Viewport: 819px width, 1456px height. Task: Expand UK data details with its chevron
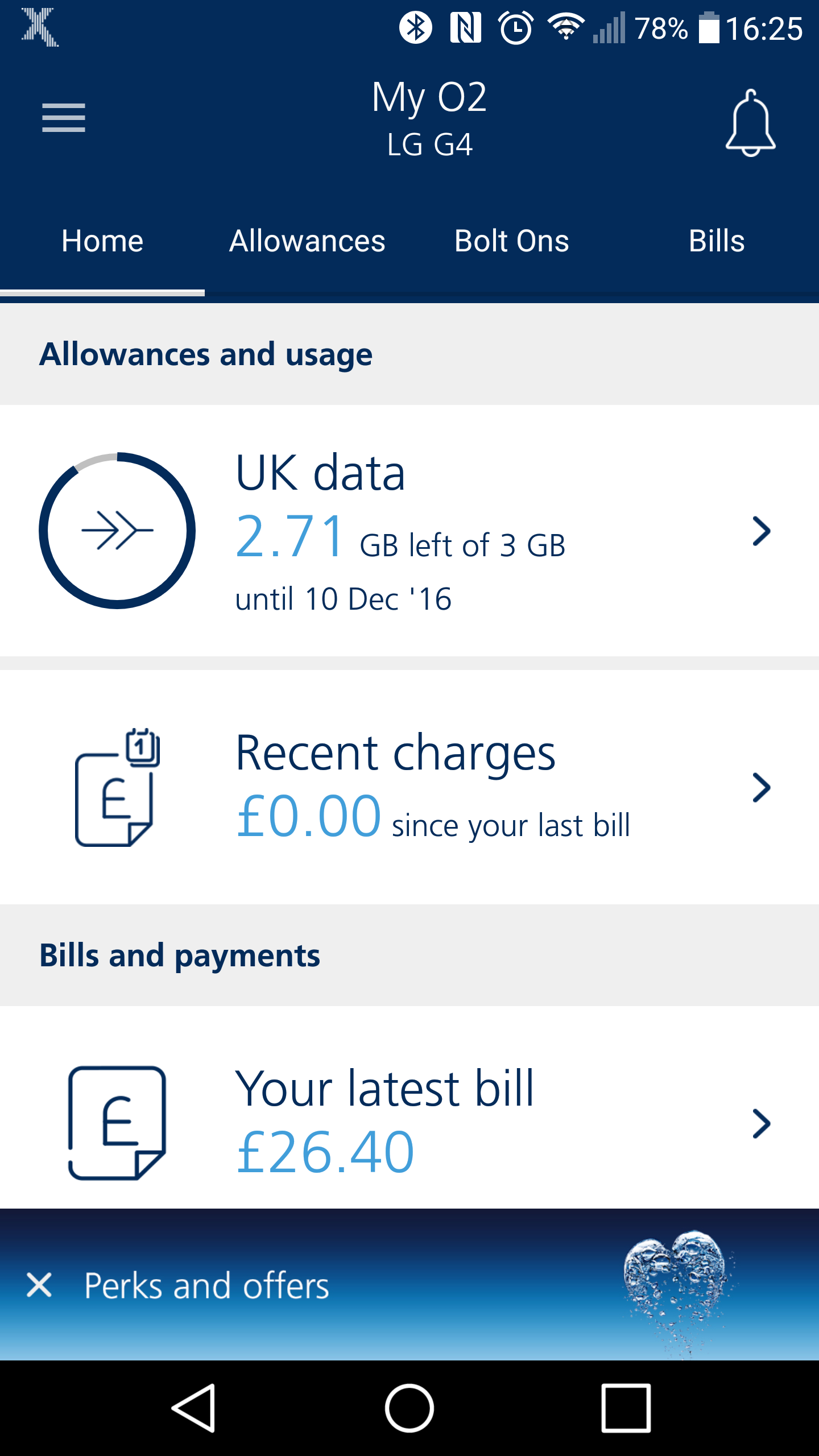760,532
